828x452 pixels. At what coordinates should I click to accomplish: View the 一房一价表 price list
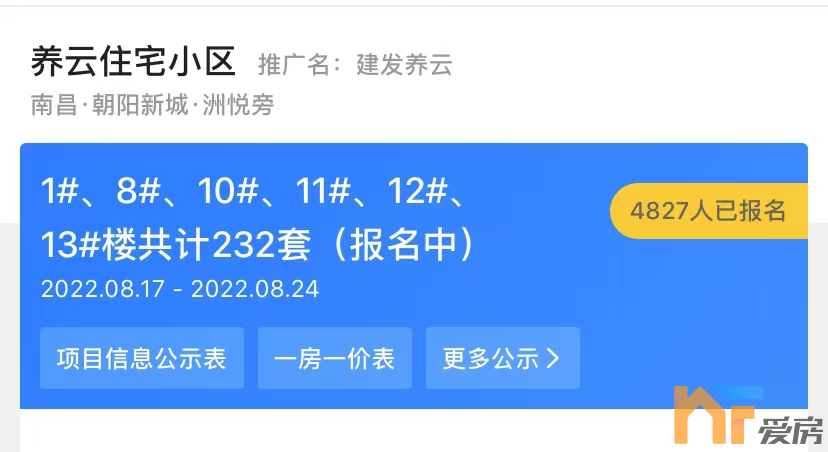click(334, 358)
